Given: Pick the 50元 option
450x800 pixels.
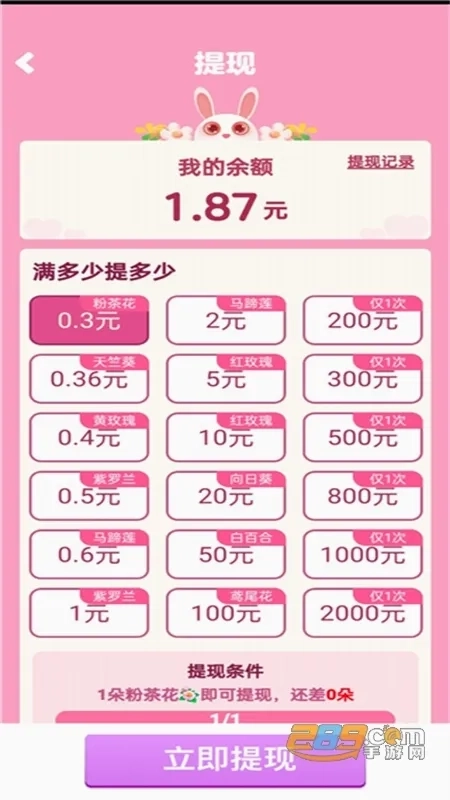Looking at the screenshot, I should (x=226, y=555).
